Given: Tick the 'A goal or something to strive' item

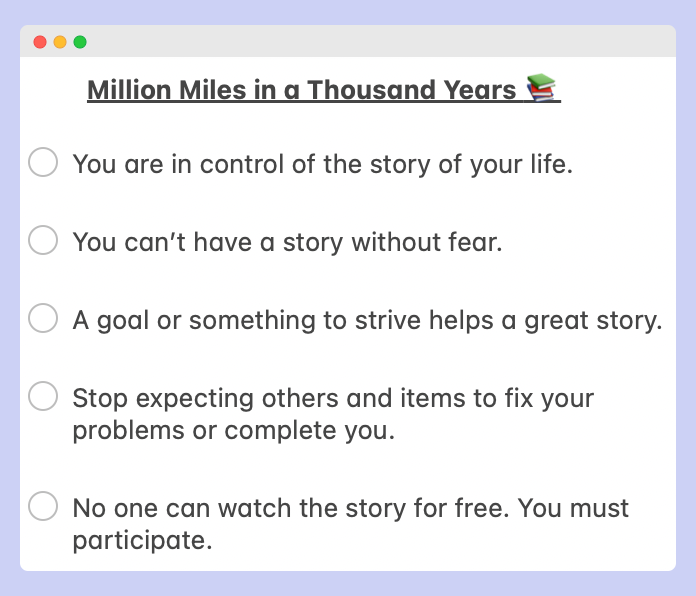Looking at the screenshot, I should click(43, 319).
